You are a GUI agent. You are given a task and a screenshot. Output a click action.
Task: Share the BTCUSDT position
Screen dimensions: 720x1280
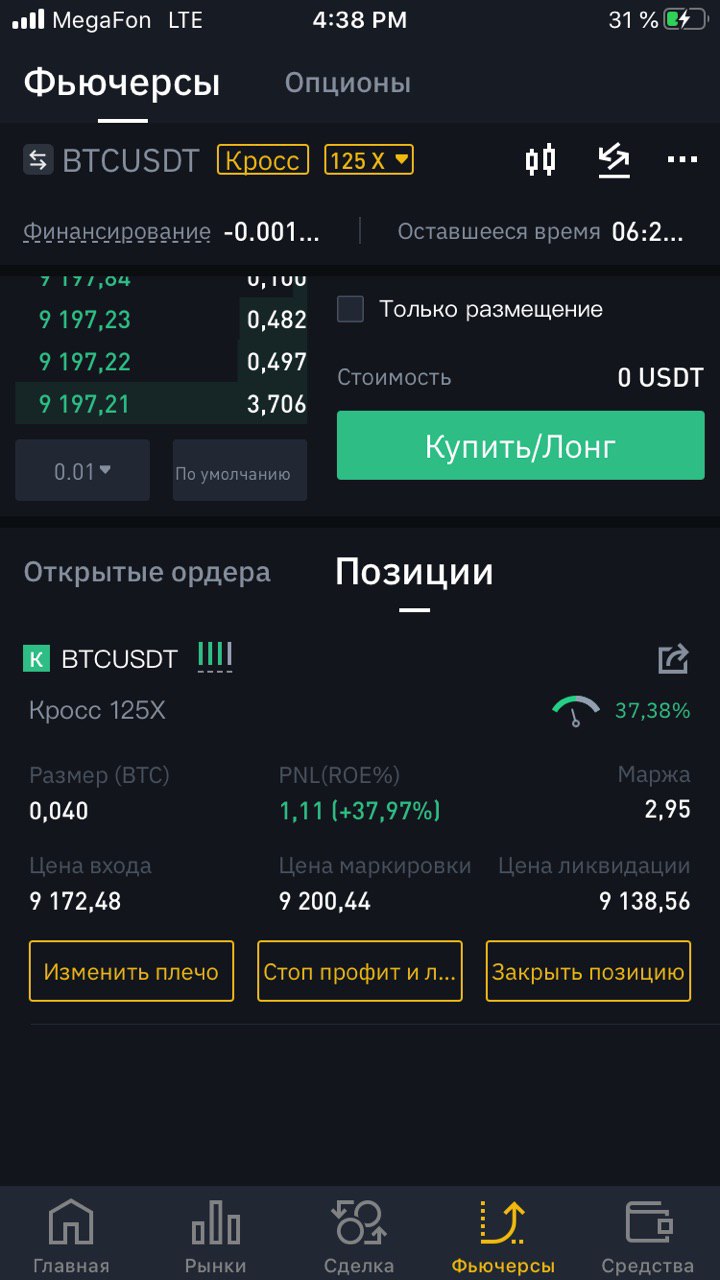(674, 658)
